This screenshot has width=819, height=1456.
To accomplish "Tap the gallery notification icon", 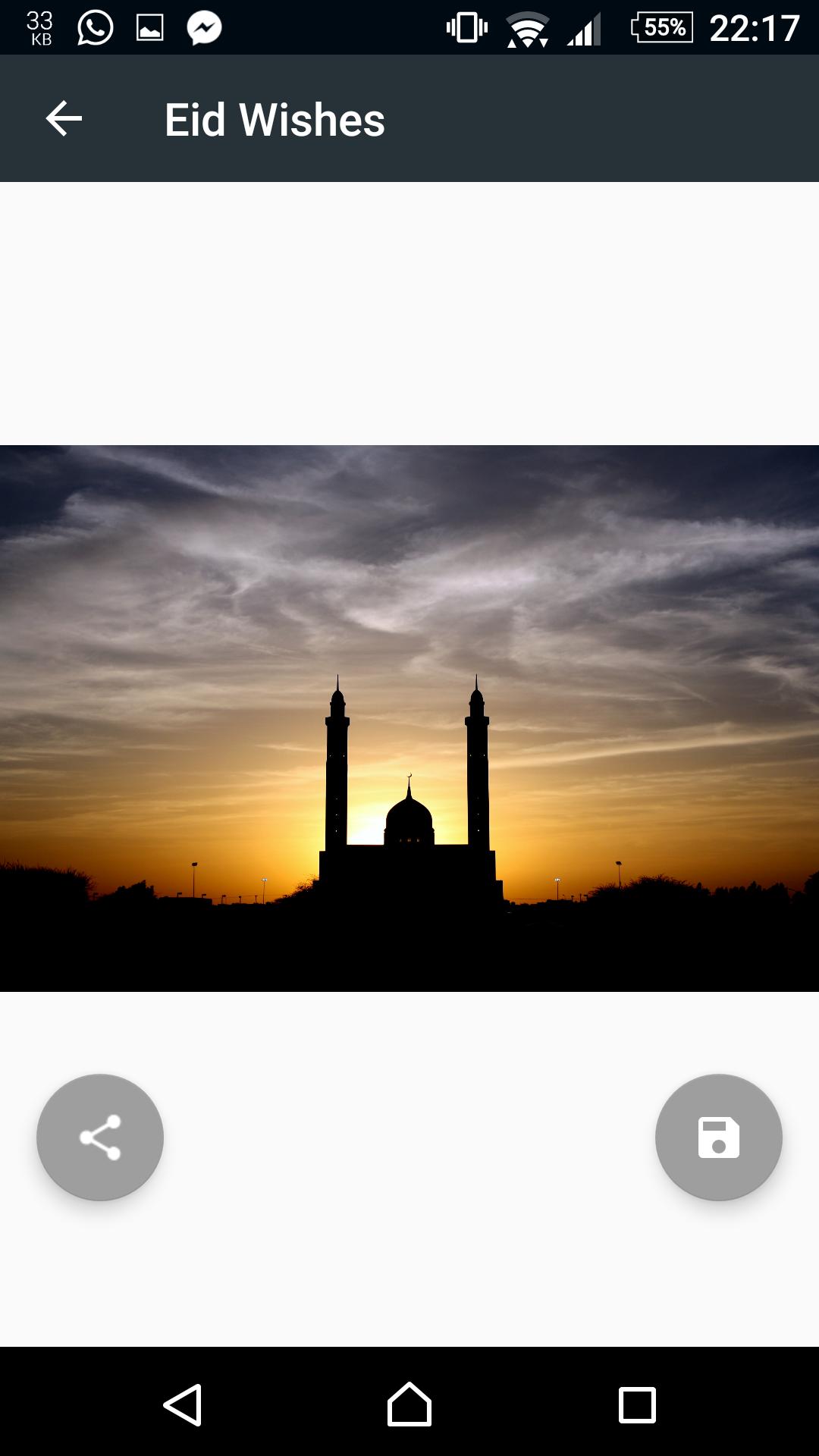I will pyautogui.click(x=150, y=27).
